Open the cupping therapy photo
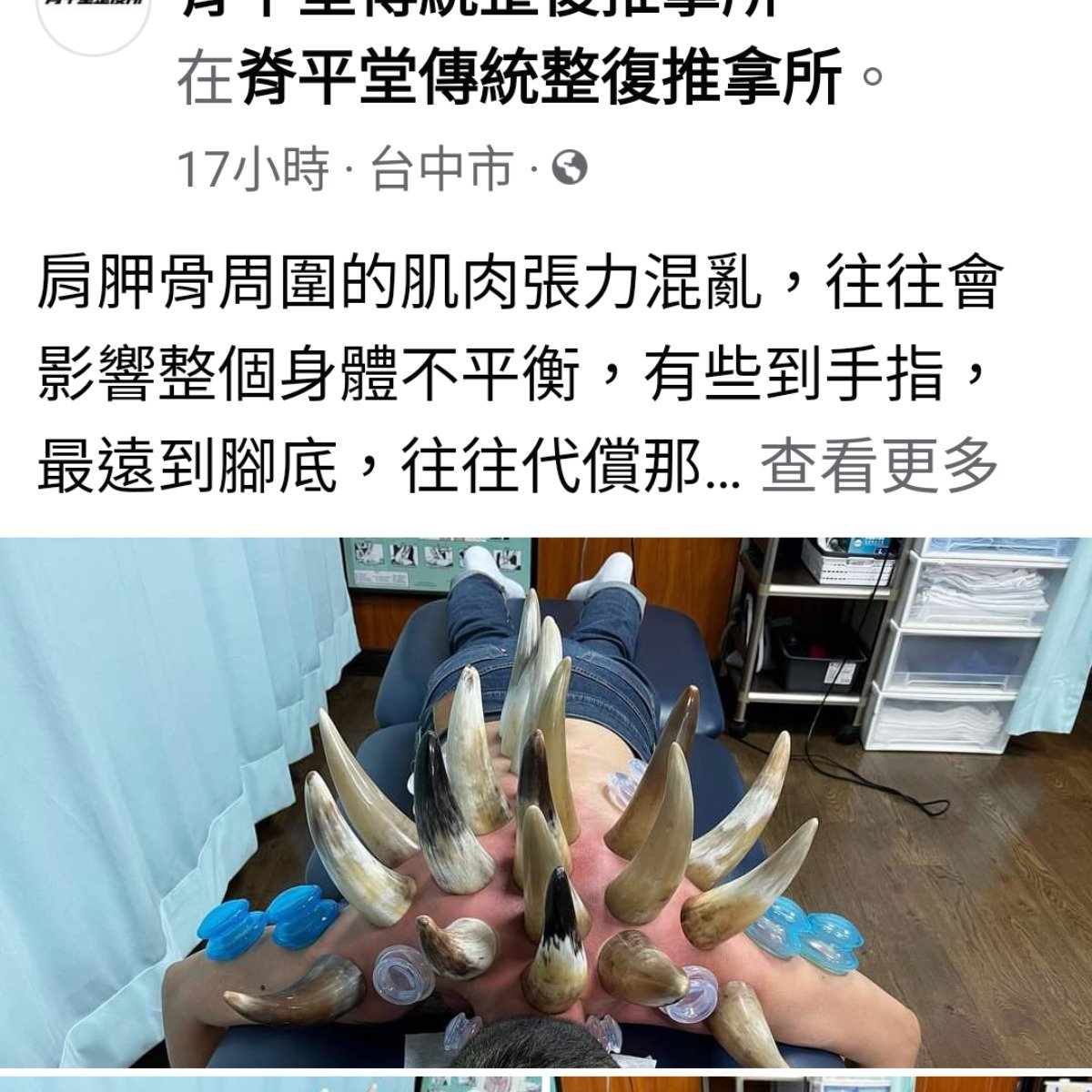This screenshot has height=1092, width=1092. [x=546, y=801]
